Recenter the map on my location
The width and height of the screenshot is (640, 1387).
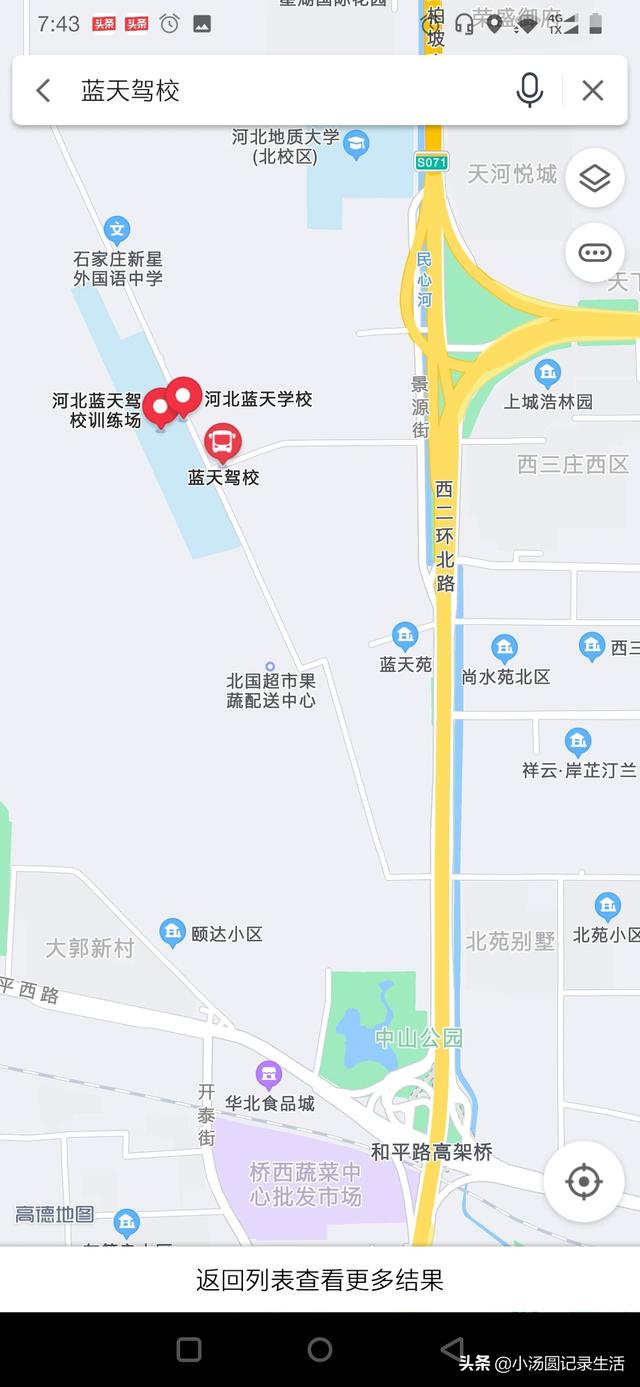pos(584,1181)
